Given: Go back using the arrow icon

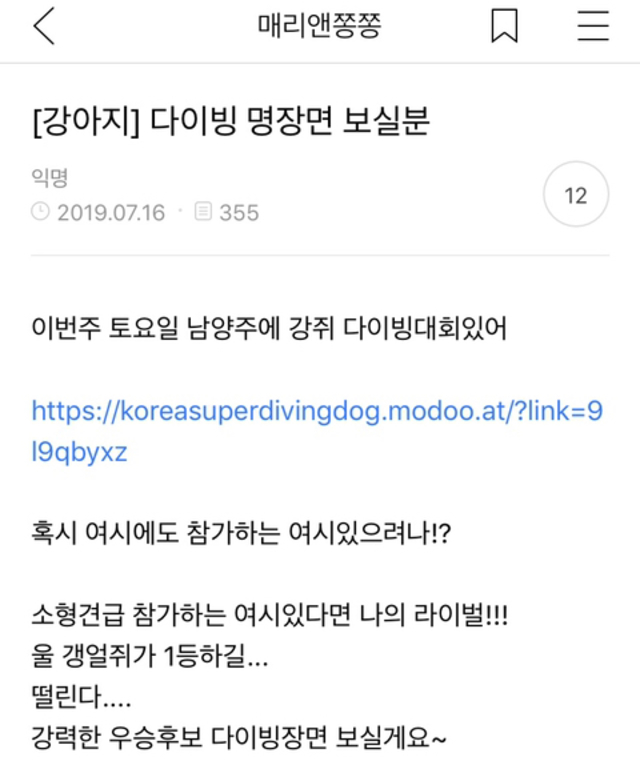Looking at the screenshot, I should coord(43,27).
